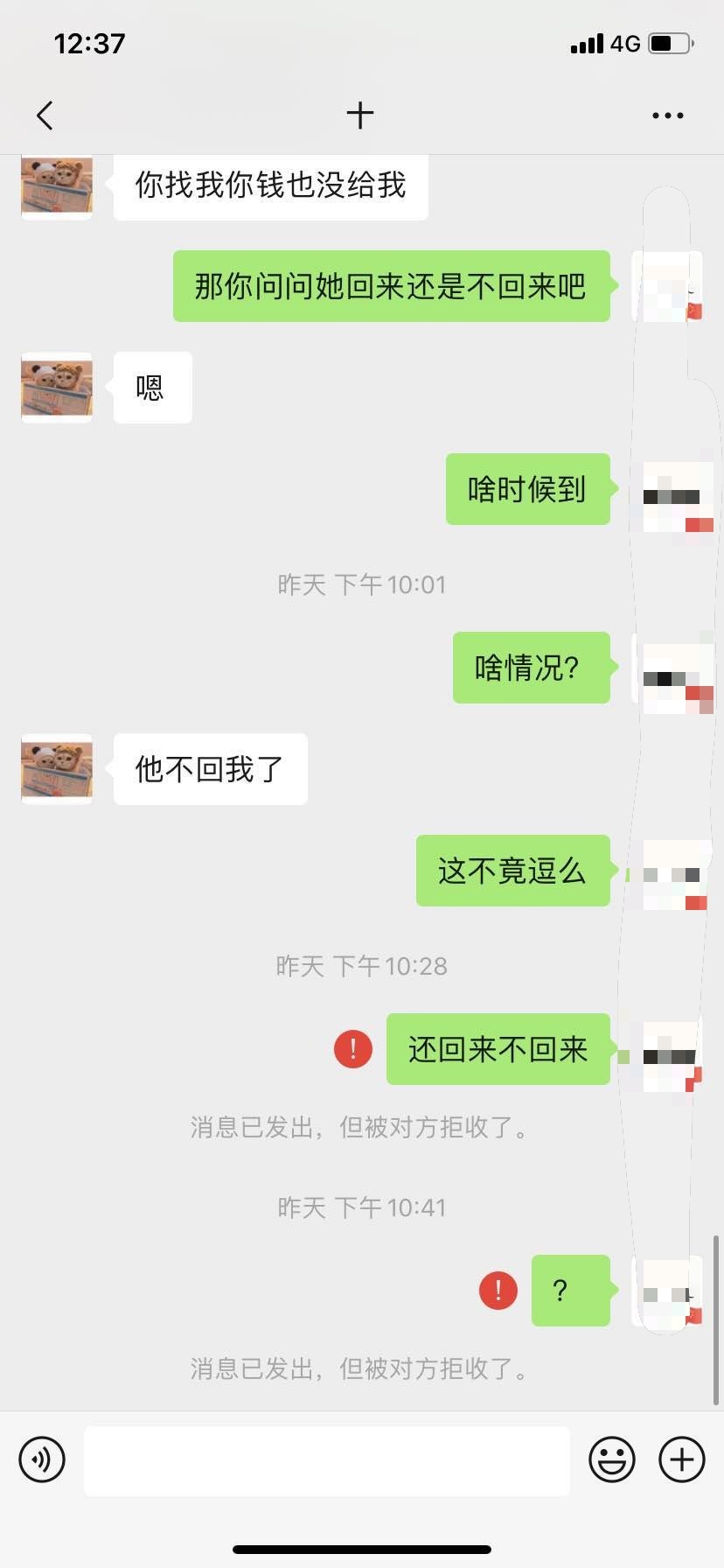The width and height of the screenshot is (724, 1568).
Task: Tap red resend icon beside the ? message
Action: (498, 1290)
